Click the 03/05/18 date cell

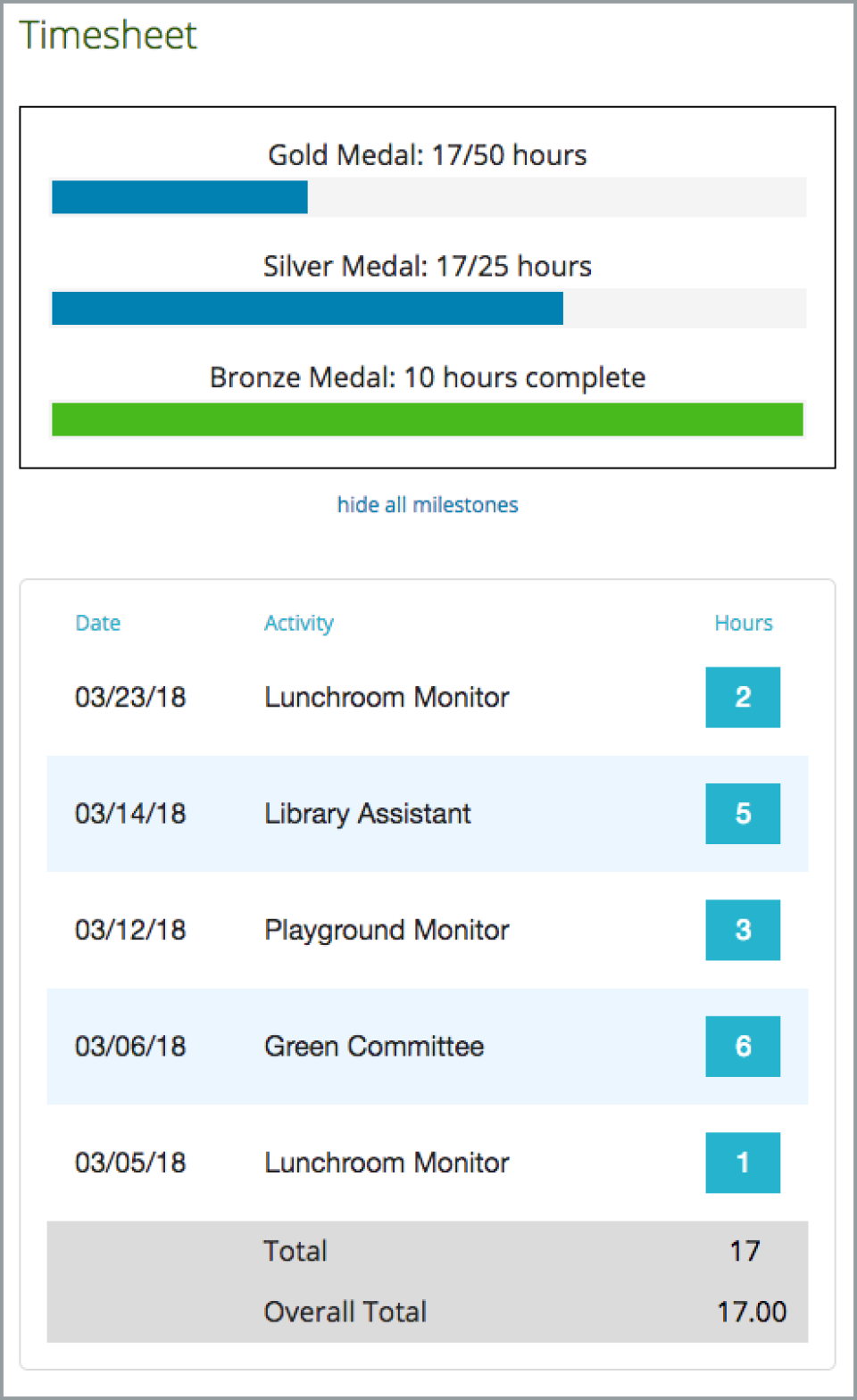(129, 1163)
